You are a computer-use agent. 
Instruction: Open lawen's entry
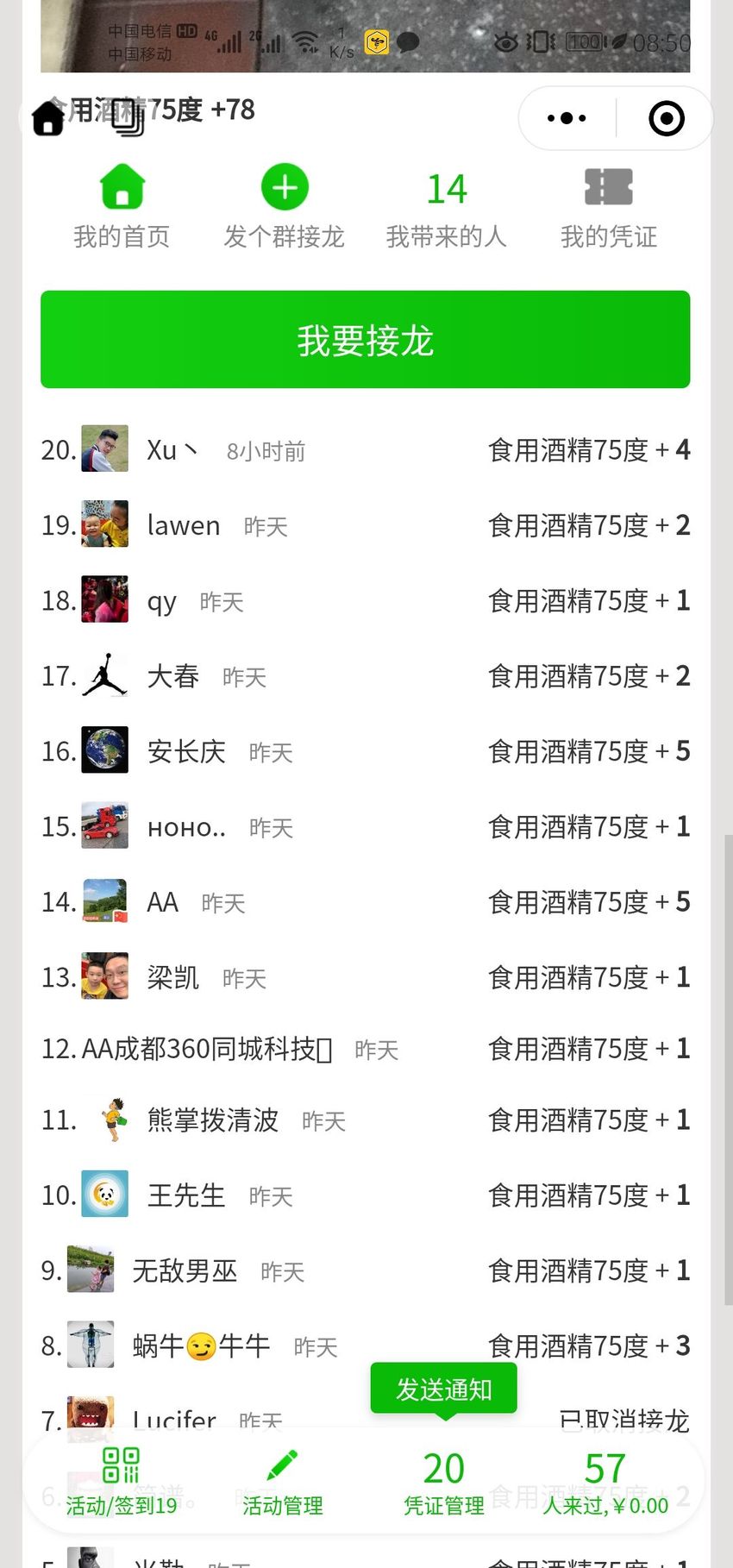click(x=366, y=524)
